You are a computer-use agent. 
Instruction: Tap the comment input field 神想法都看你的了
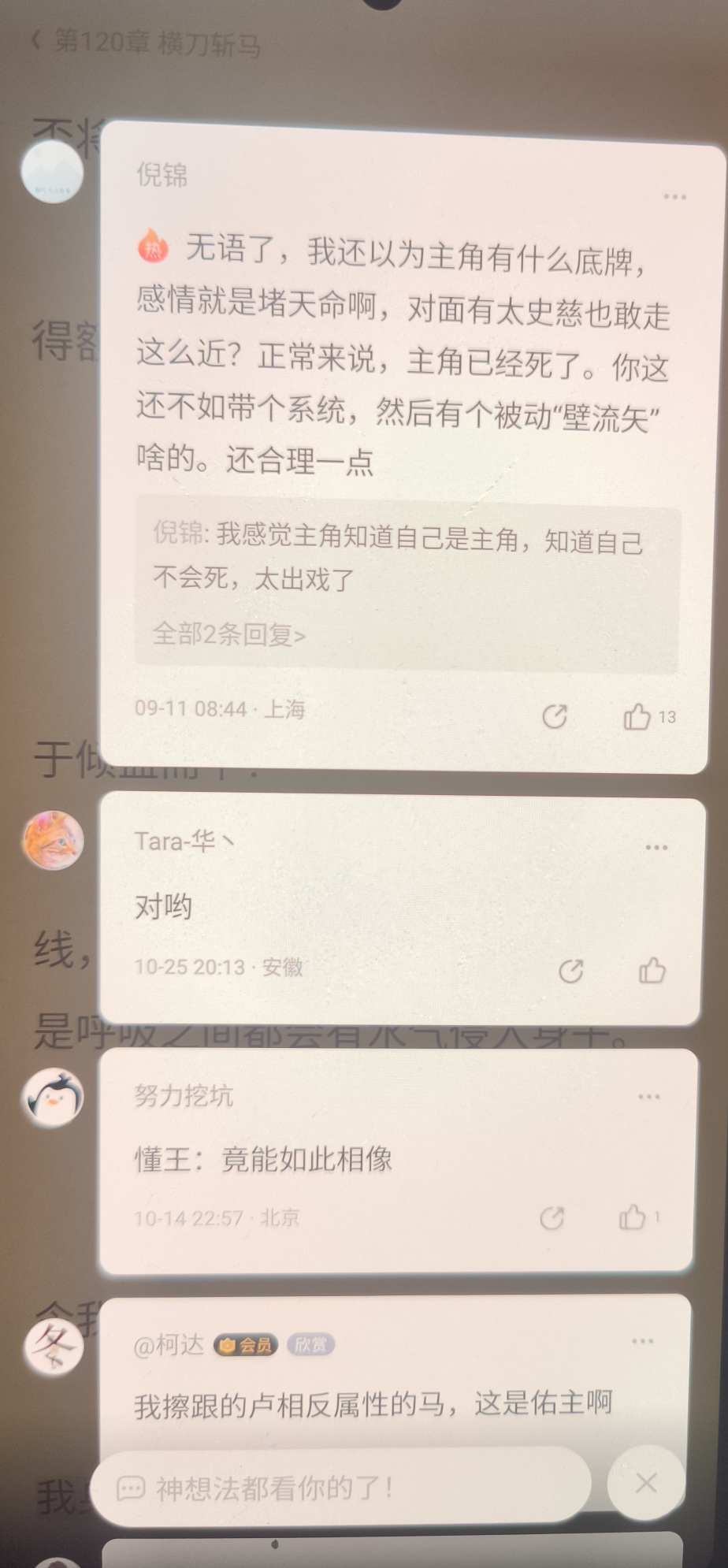(339, 1488)
